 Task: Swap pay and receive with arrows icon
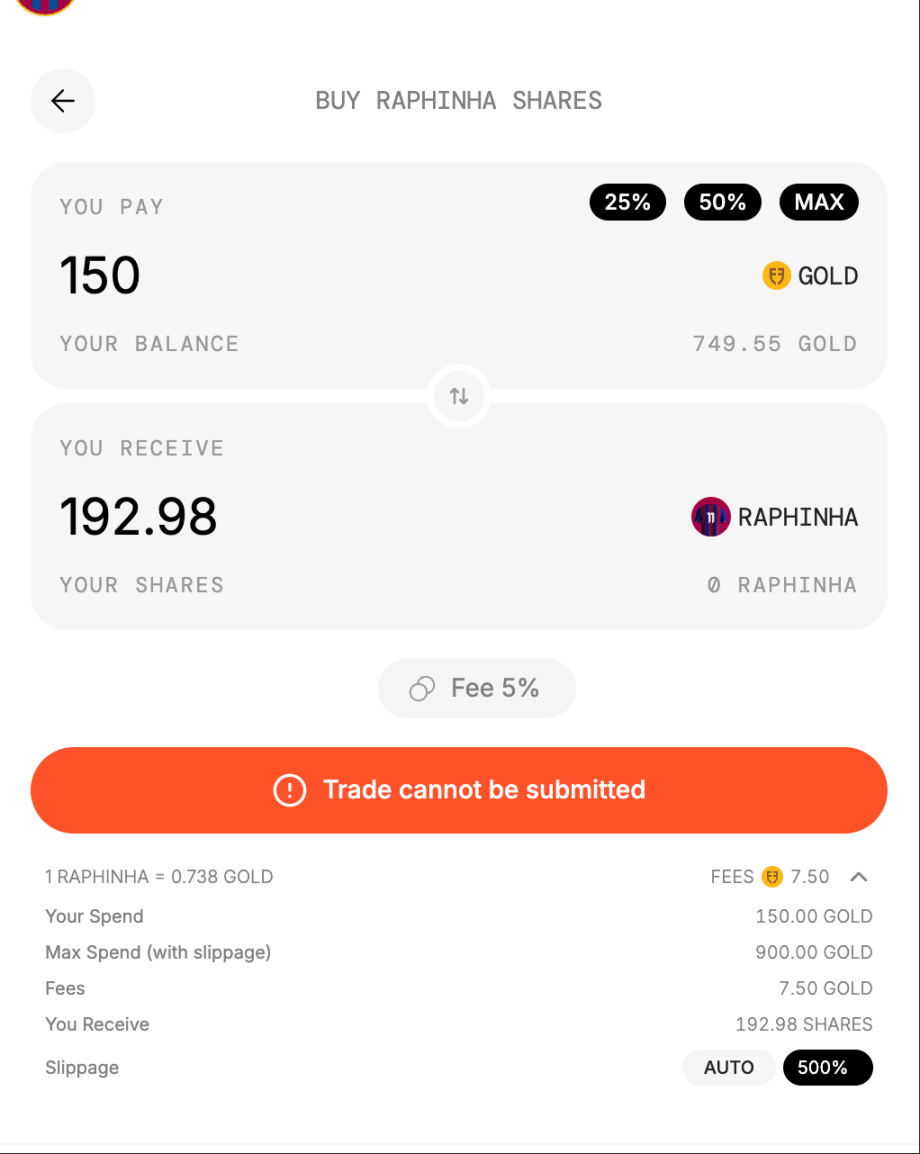point(459,396)
